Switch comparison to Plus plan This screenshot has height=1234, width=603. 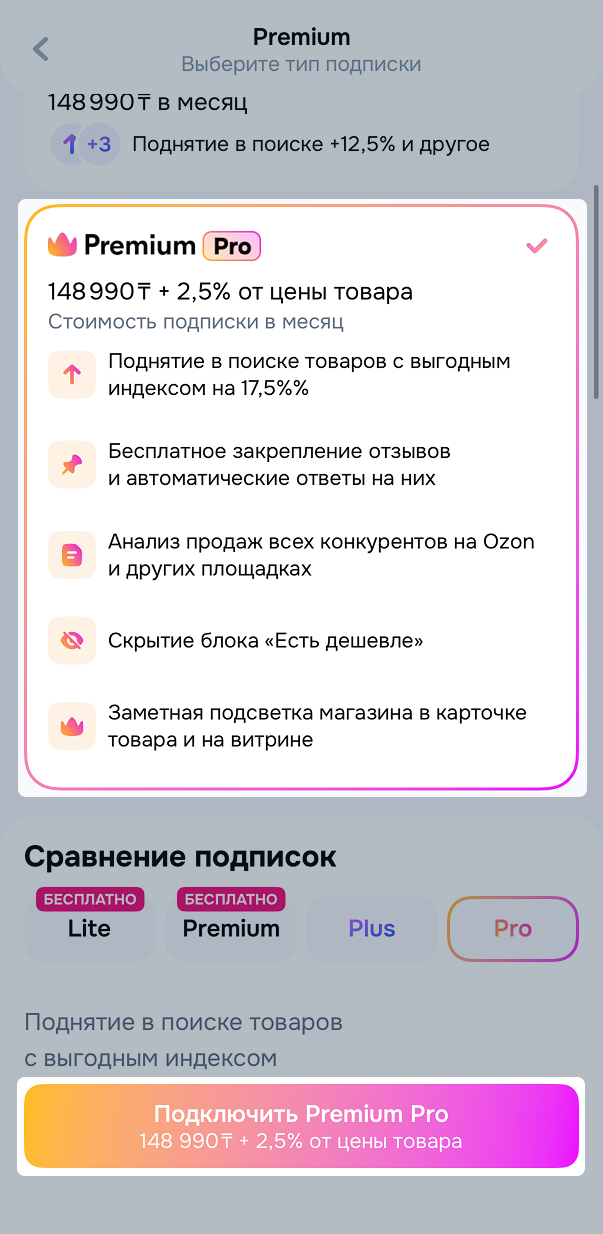click(x=372, y=929)
